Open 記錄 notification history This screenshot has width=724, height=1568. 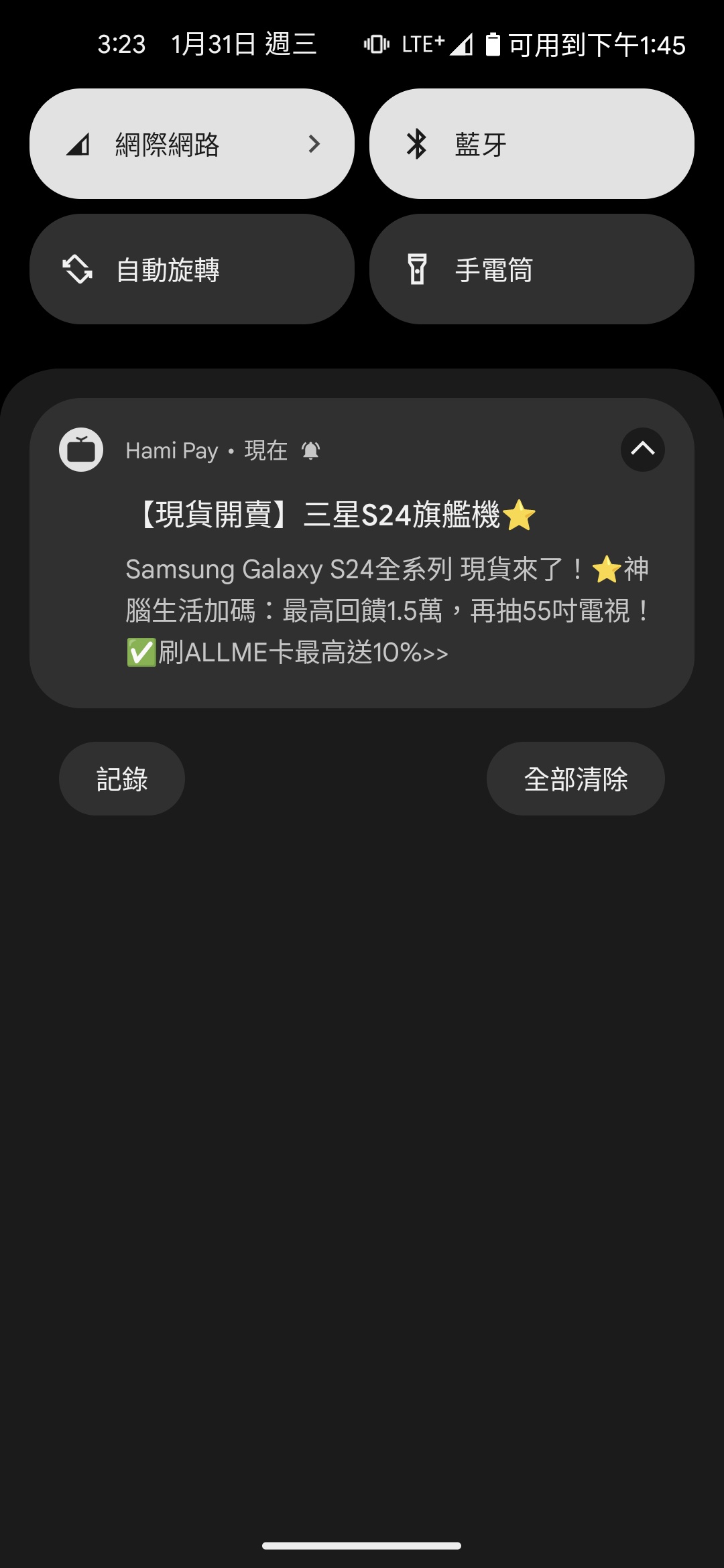tap(122, 779)
